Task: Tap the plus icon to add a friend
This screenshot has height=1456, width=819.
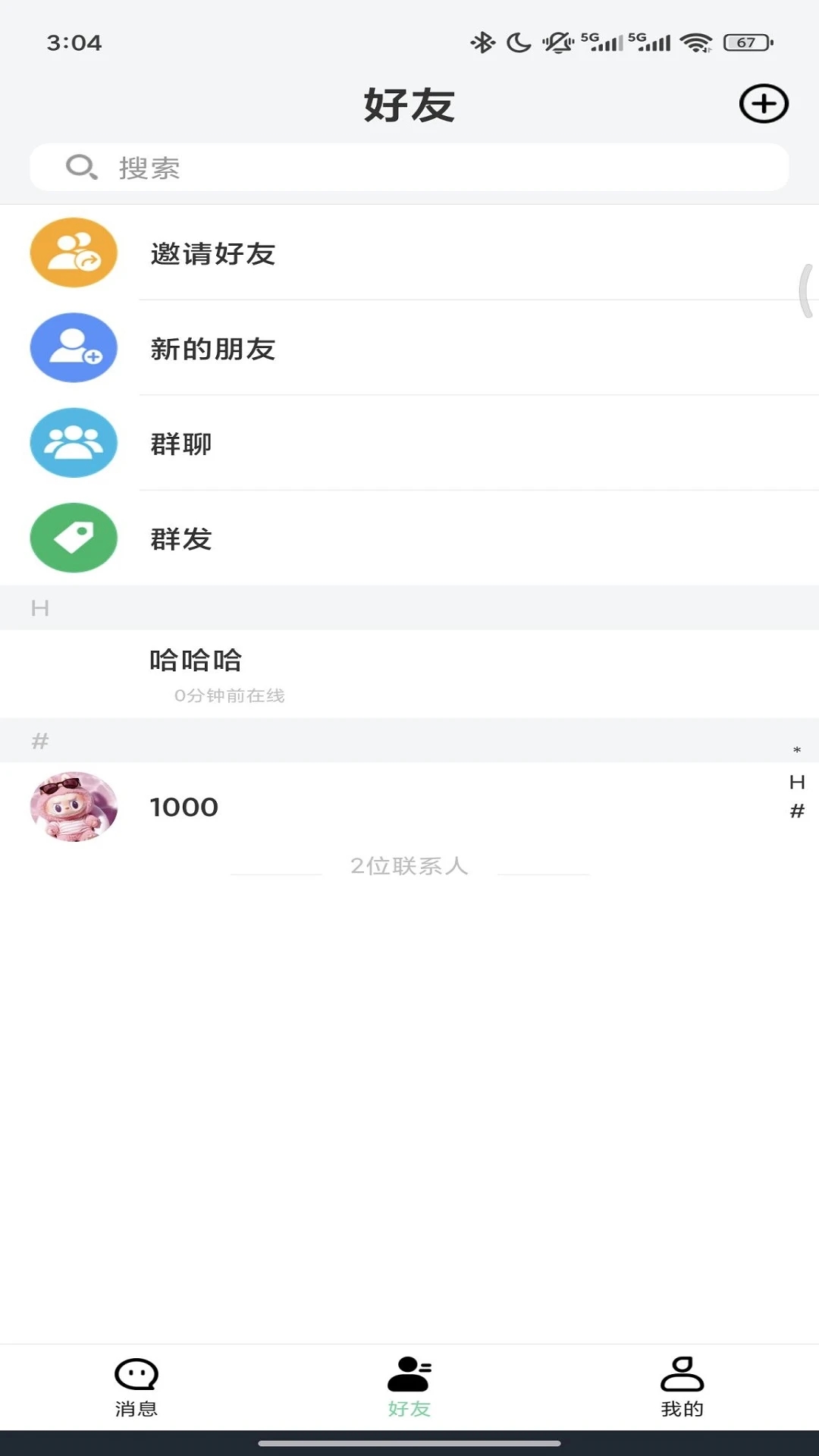Action: click(x=762, y=104)
